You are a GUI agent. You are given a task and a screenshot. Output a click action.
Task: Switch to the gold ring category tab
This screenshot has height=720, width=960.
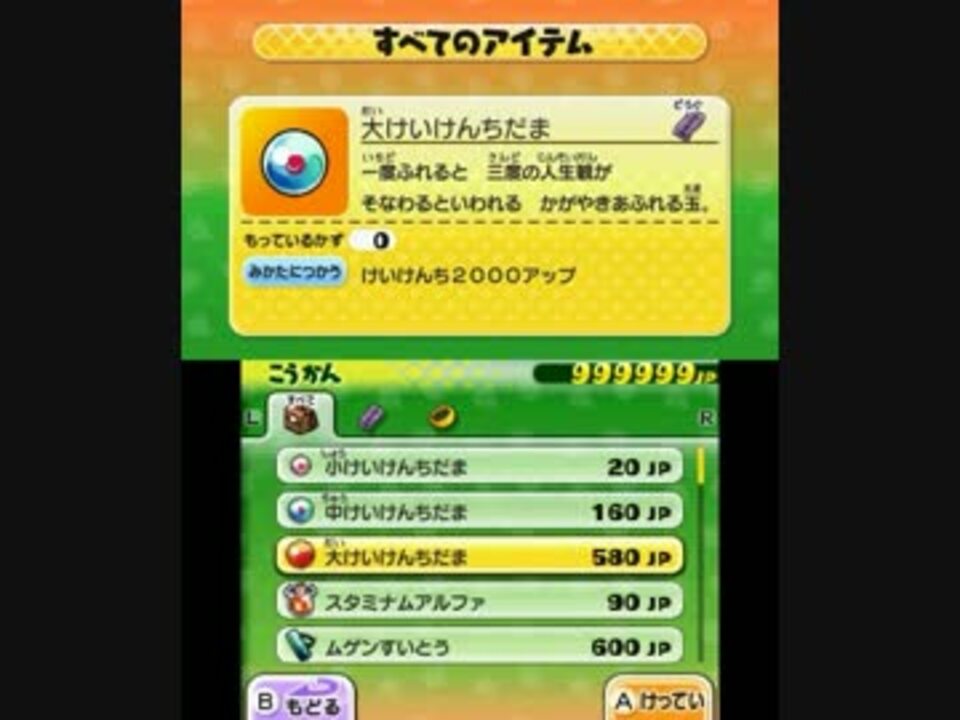pyautogui.click(x=442, y=417)
